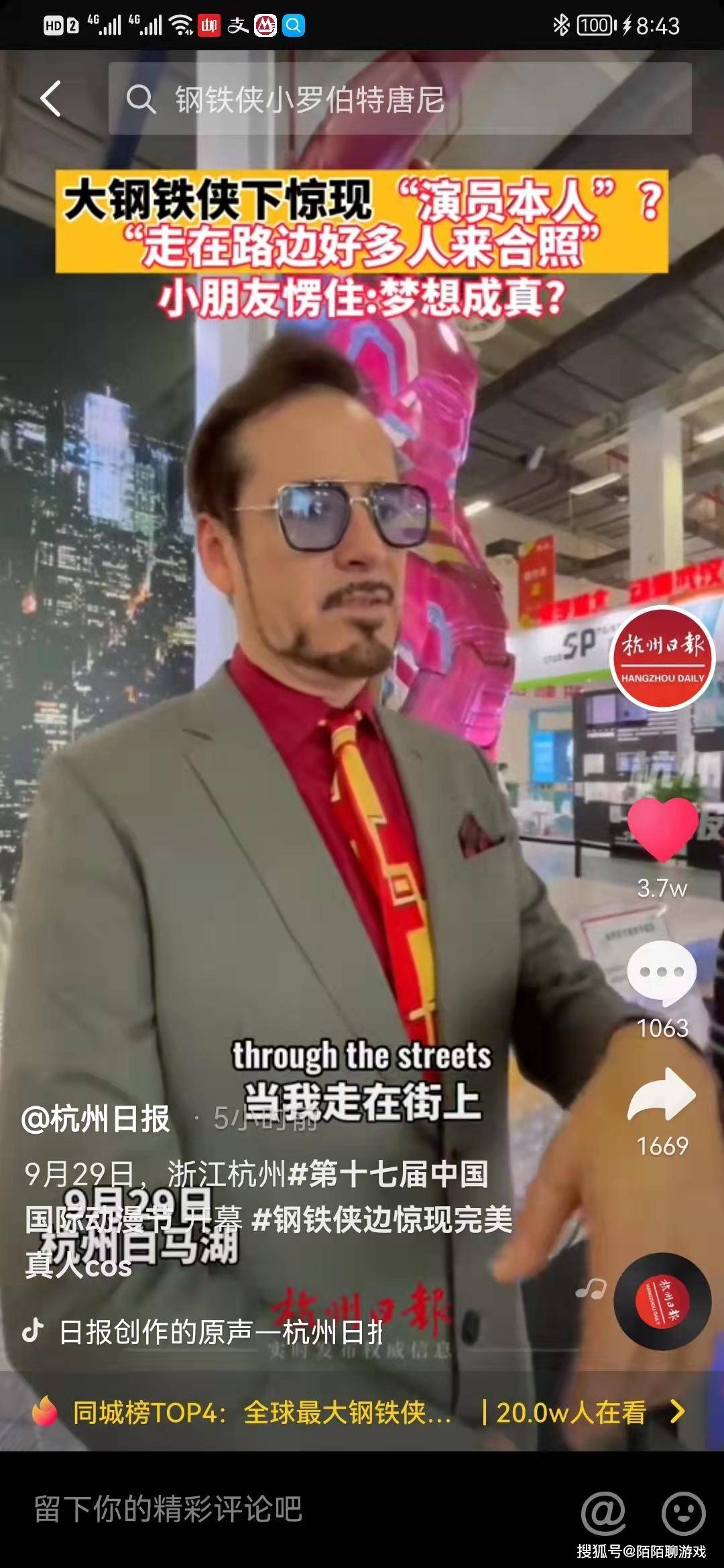Open the original sound 日报创作的原声
This screenshot has height=1568, width=724.
pos(221,1332)
